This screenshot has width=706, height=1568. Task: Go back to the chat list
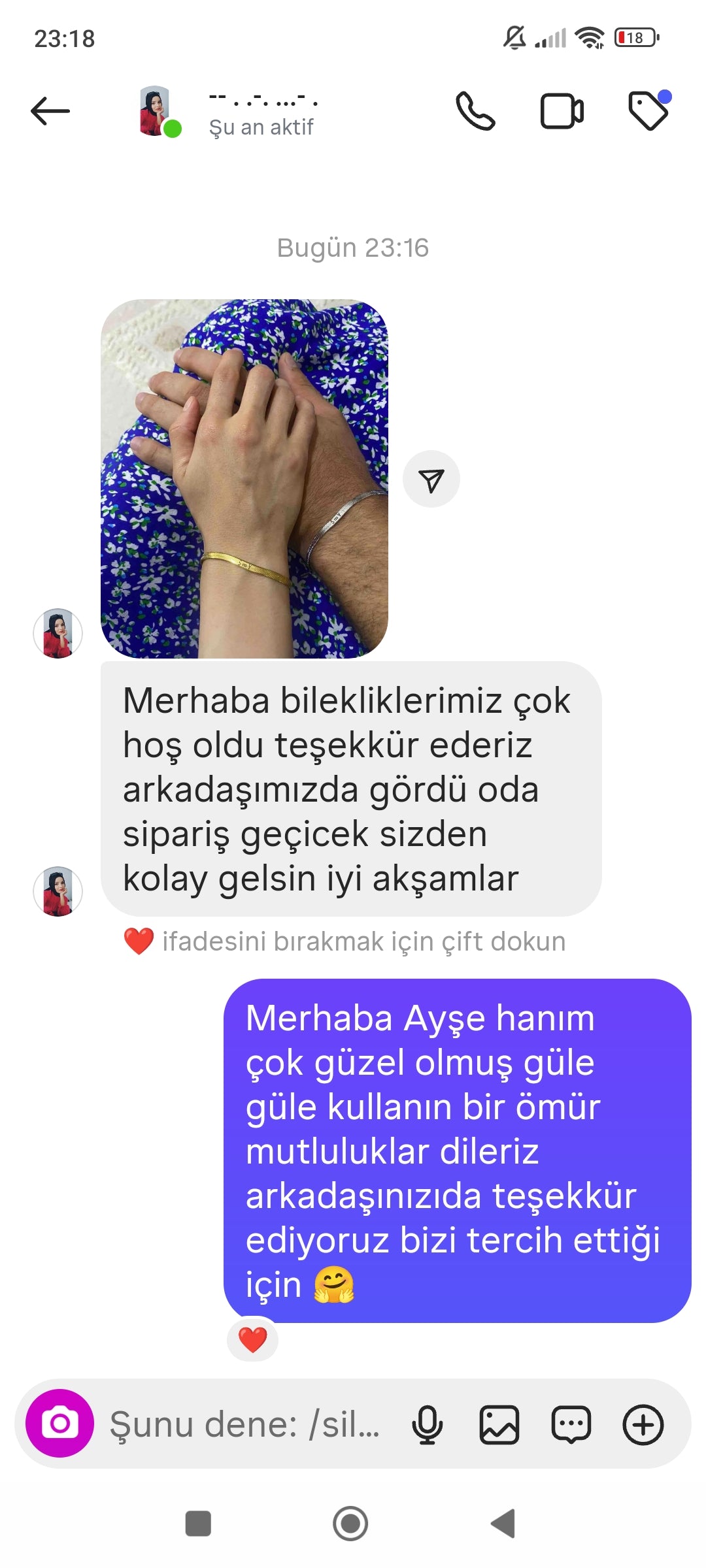point(50,110)
